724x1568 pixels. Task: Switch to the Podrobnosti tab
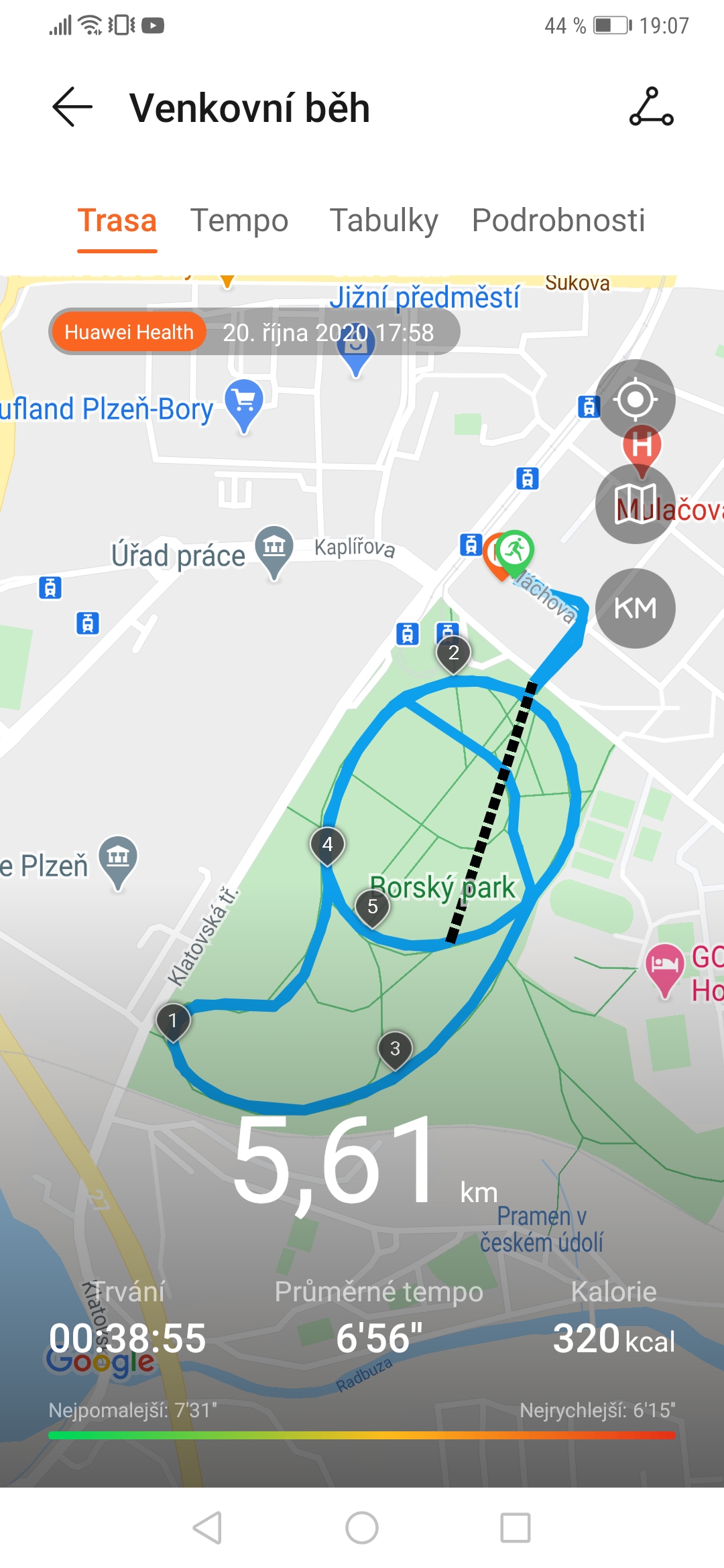(558, 220)
